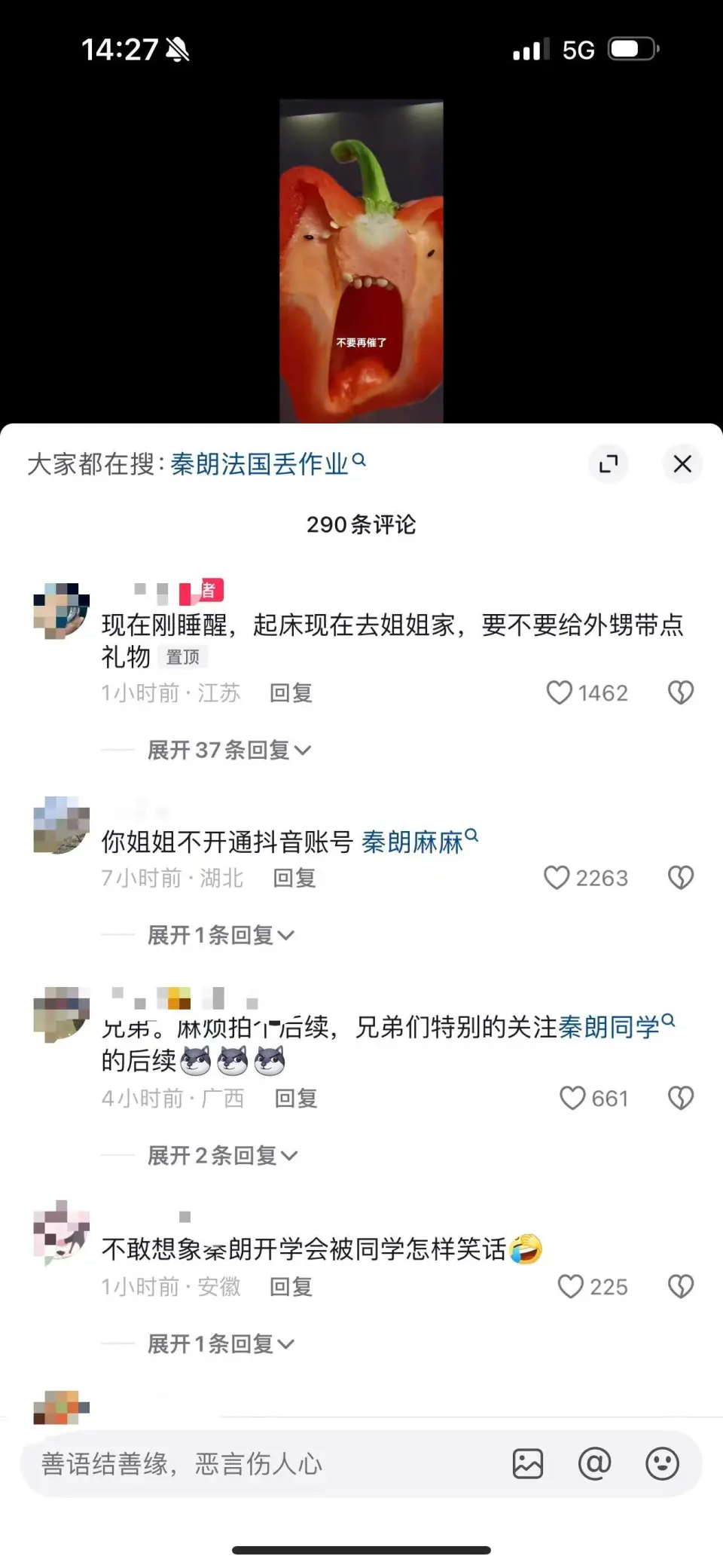Image resolution: width=723 pixels, height=1568 pixels.
Task: Search the linked term 秦朗麻麻
Action: tap(413, 842)
